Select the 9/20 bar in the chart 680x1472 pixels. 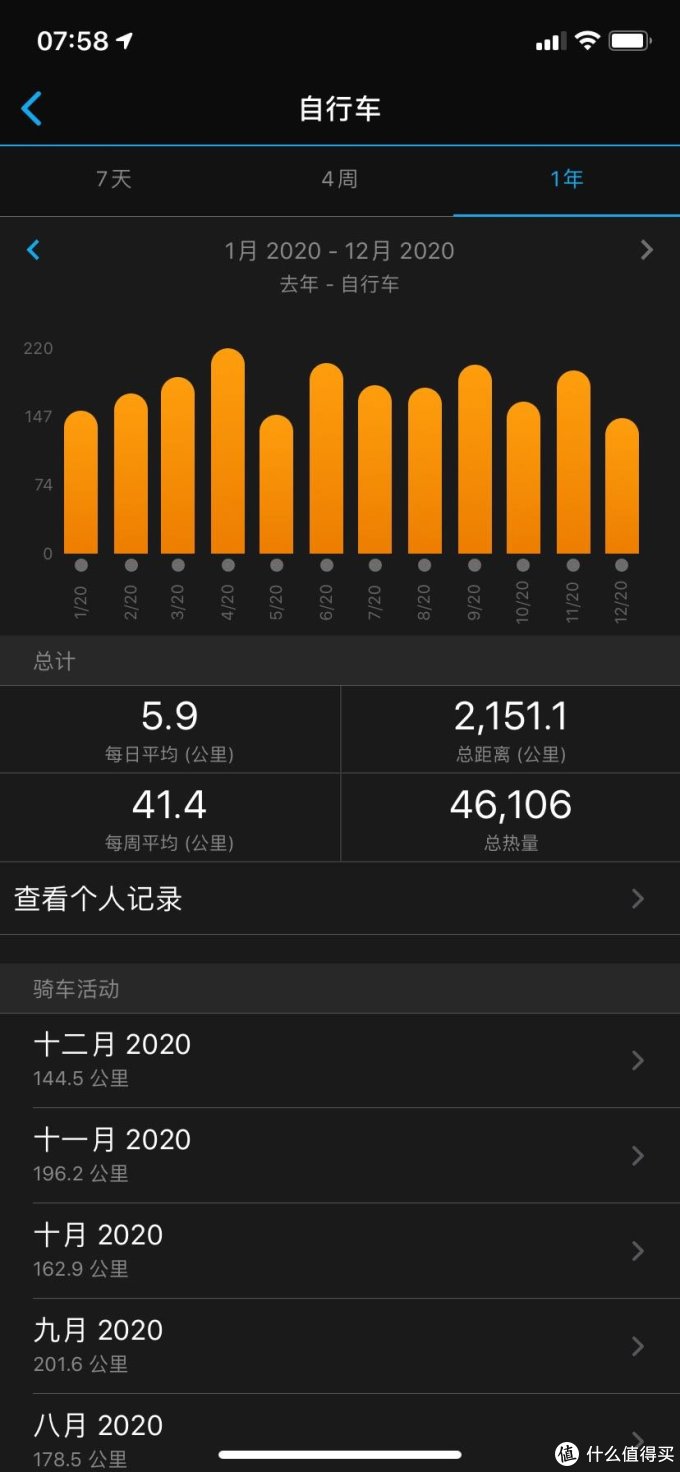point(475,460)
